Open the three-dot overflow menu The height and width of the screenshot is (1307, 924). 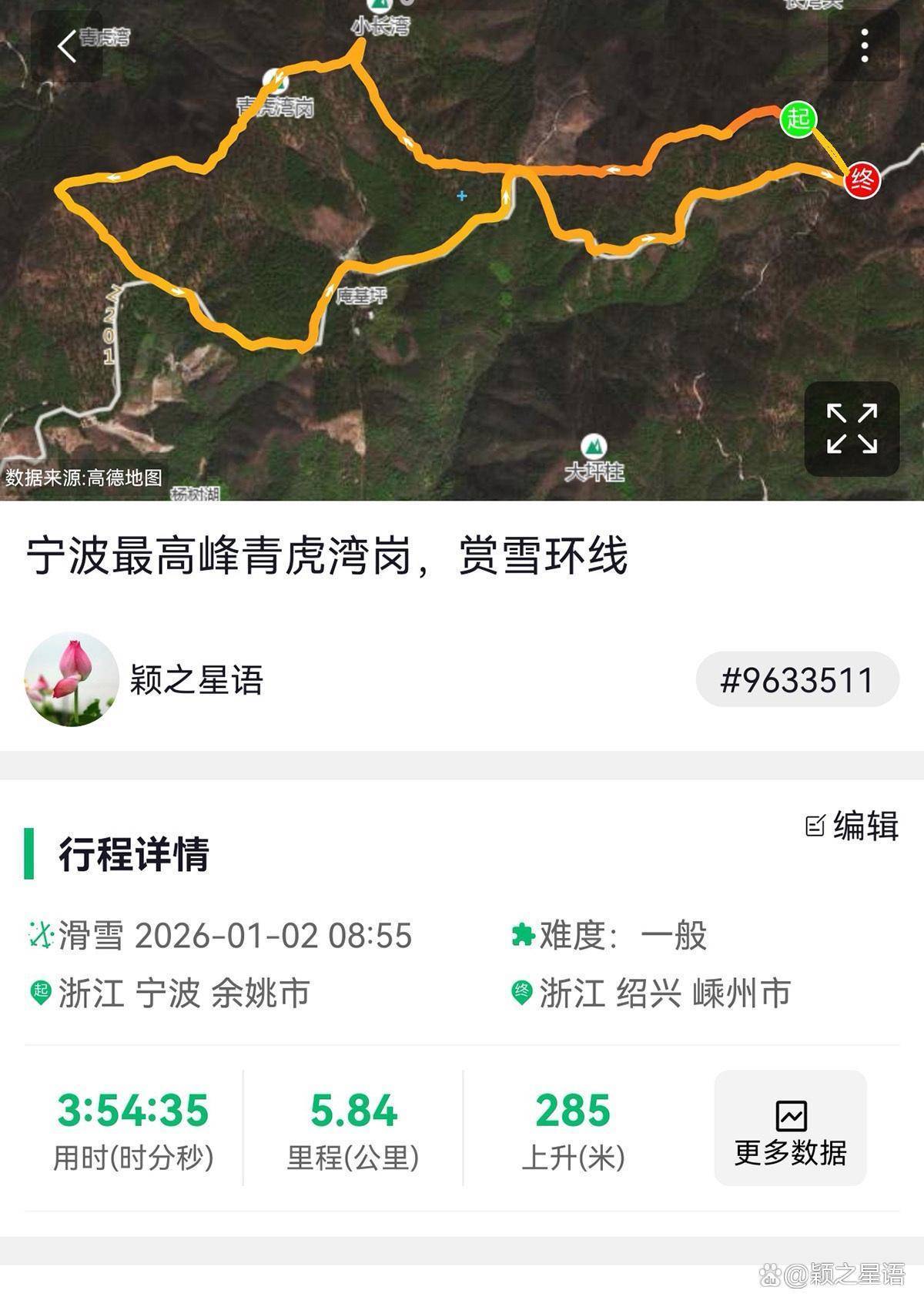click(x=864, y=46)
